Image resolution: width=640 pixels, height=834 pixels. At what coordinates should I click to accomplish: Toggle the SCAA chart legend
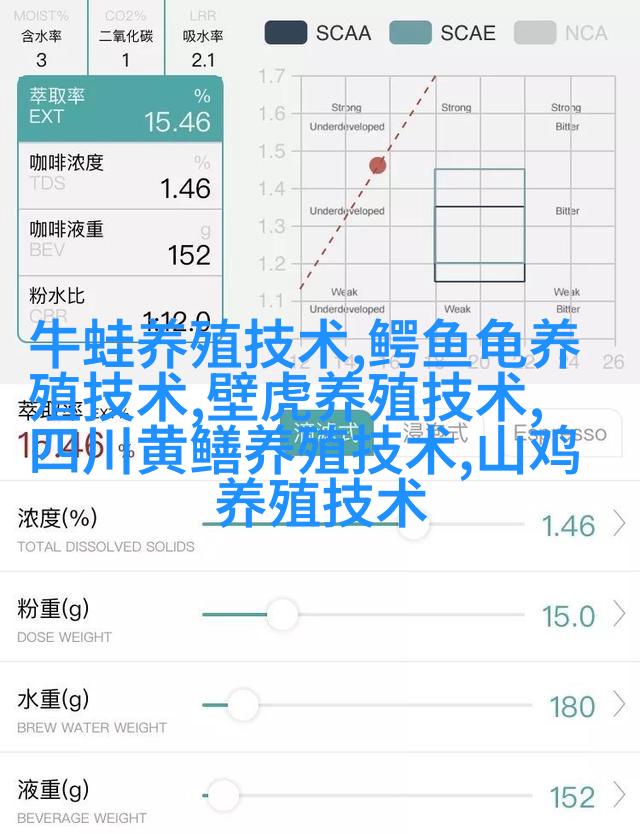tap(317, 33)
